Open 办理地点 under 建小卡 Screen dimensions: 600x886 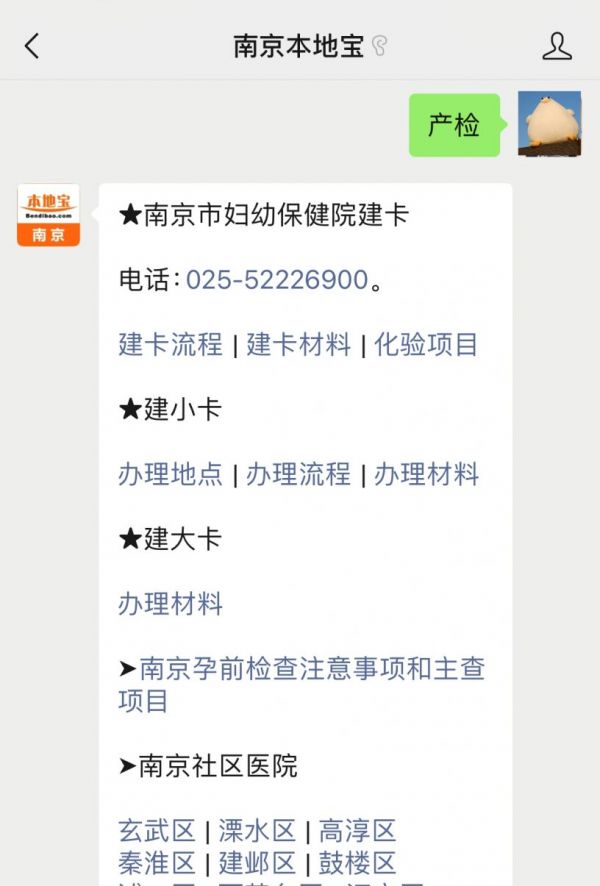pos(170,474)
